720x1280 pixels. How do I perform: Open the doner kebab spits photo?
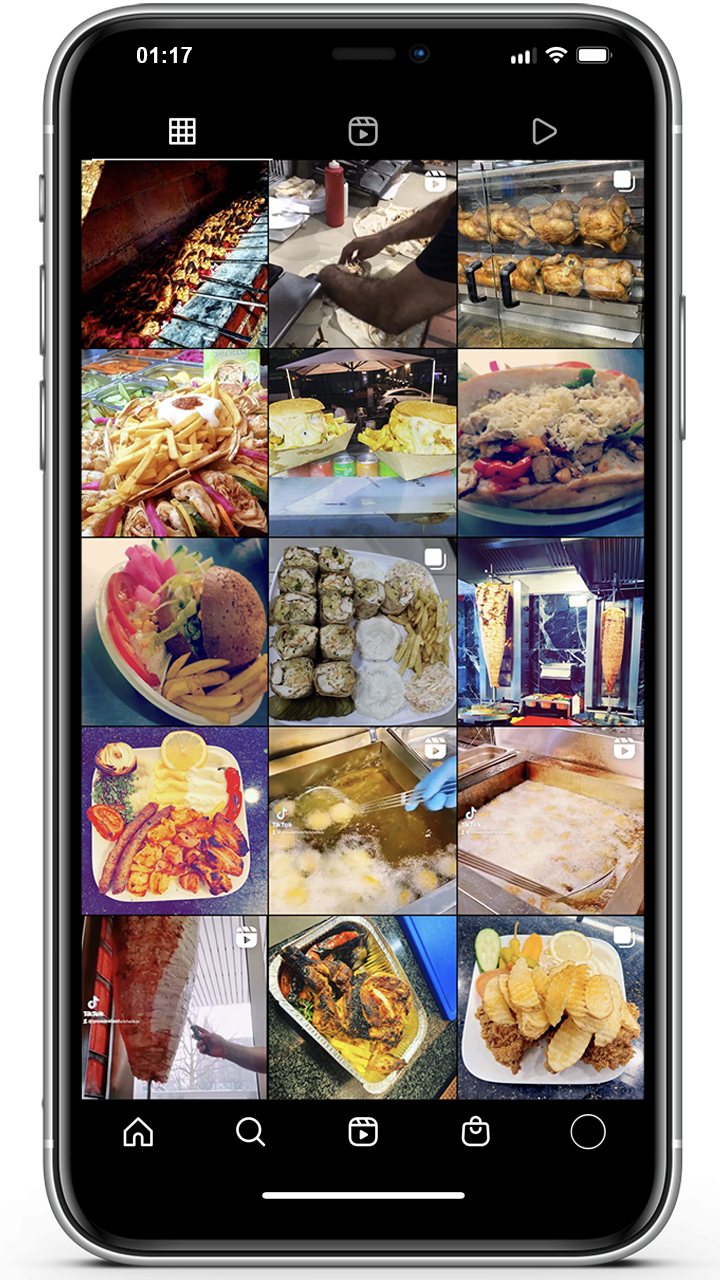click(x=551, y=631)
